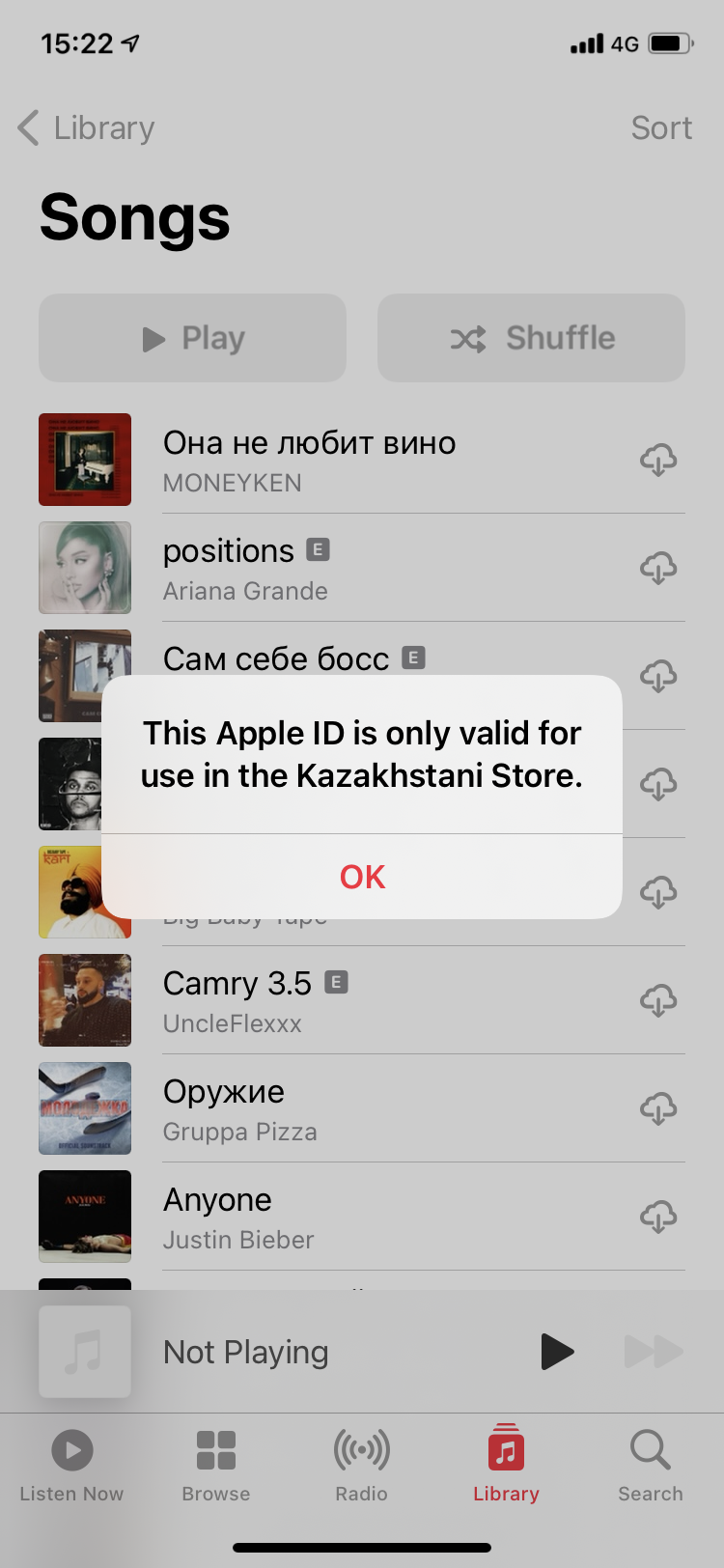
Task: Dismiss the alert with OK
Action: coord(362,877)
